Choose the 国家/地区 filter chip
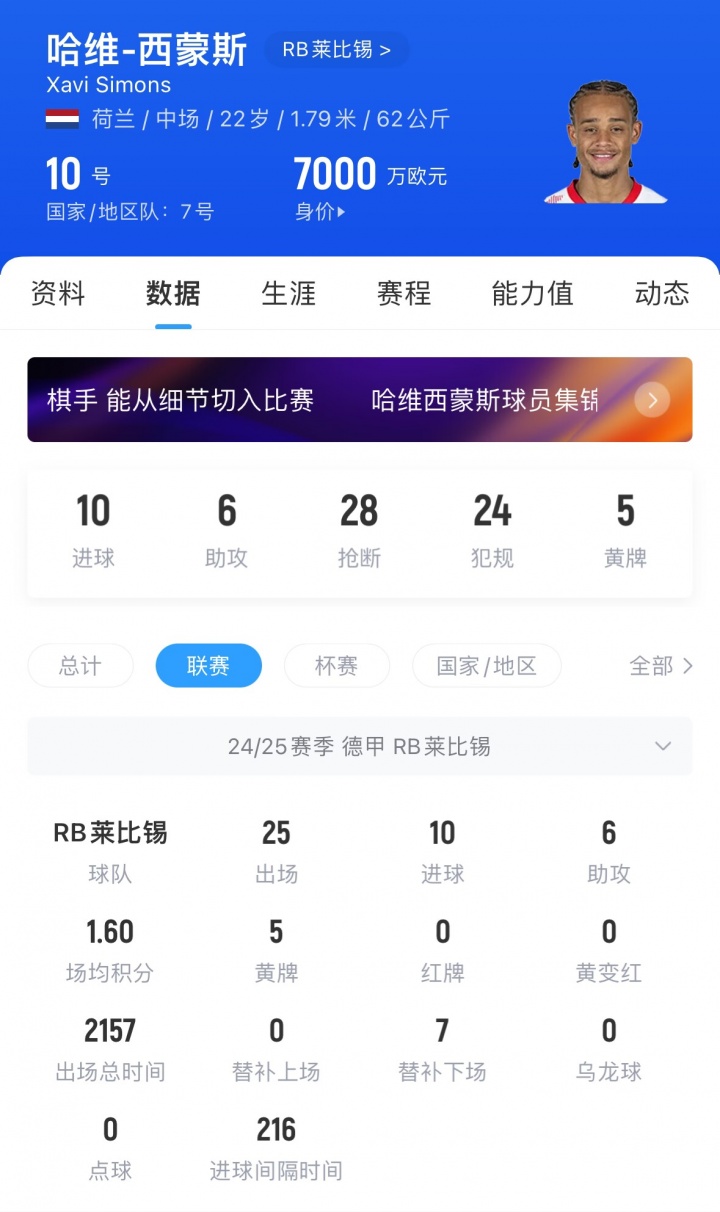The height and width of the screenshot is (1212, 720). pos(486,666)
